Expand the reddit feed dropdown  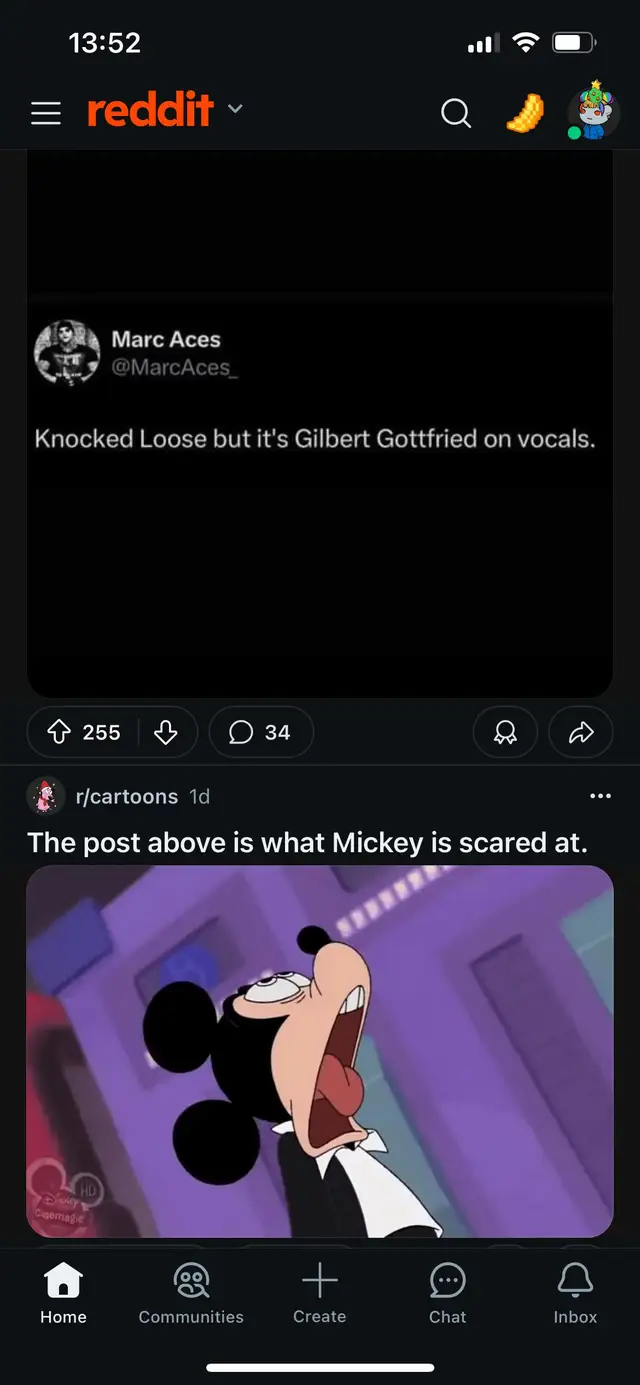coord(236,108)
